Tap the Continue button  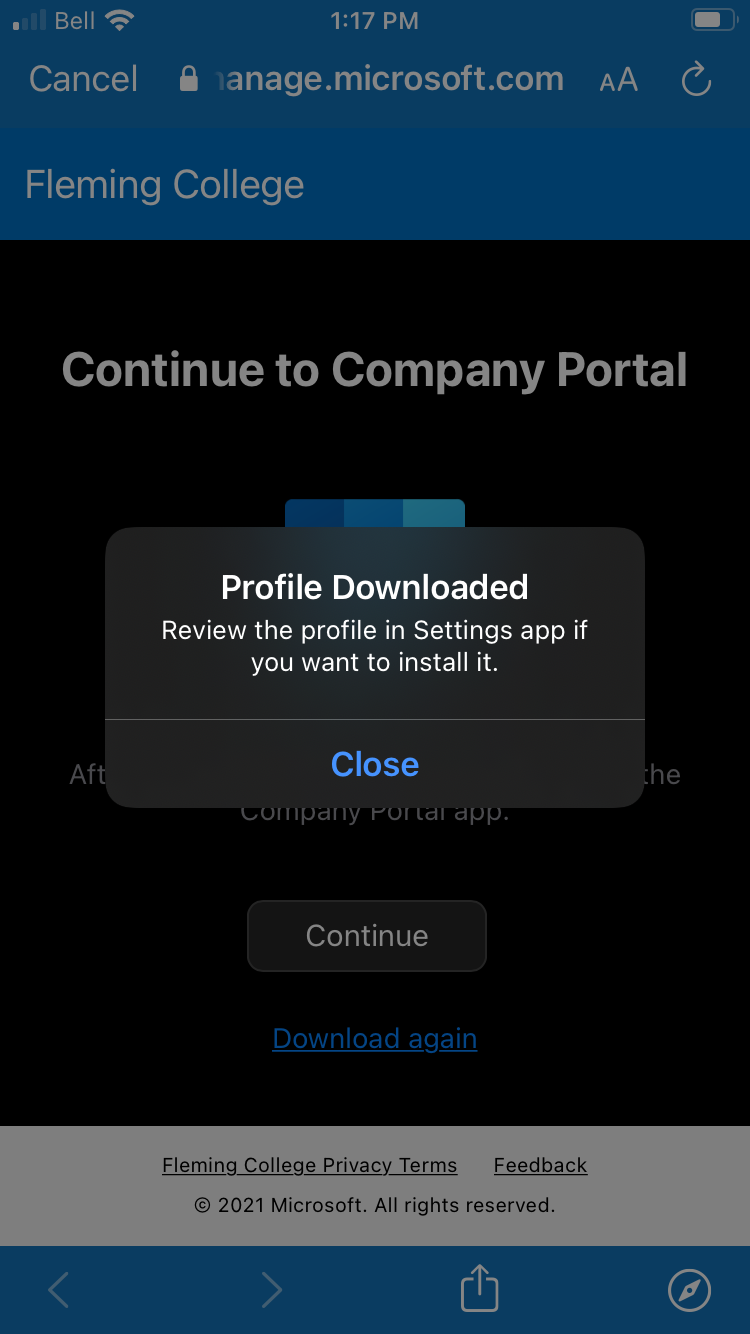point(367,936)
